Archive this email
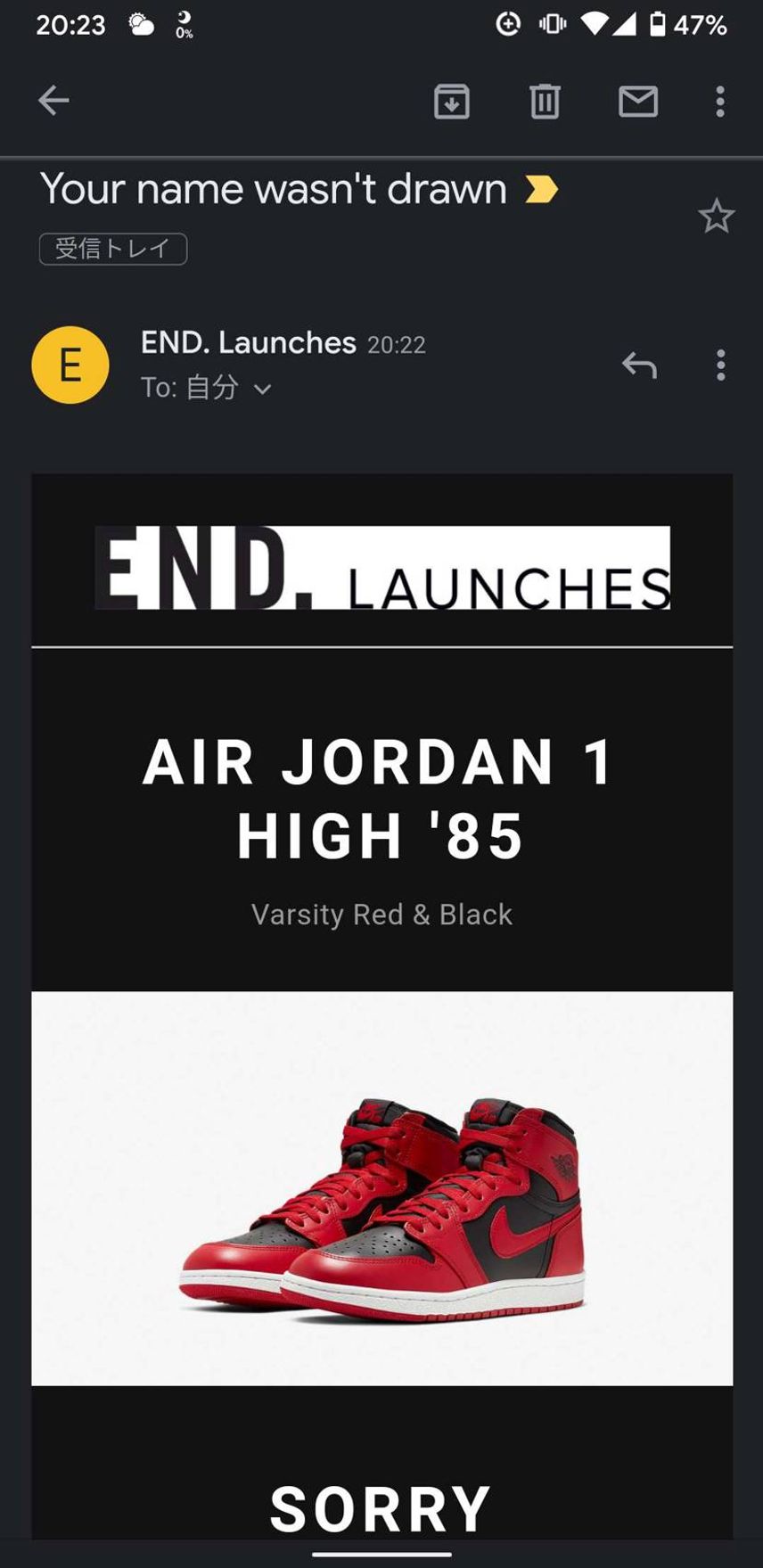This screenshot has height=1568, width=763. tap(452, 101)
